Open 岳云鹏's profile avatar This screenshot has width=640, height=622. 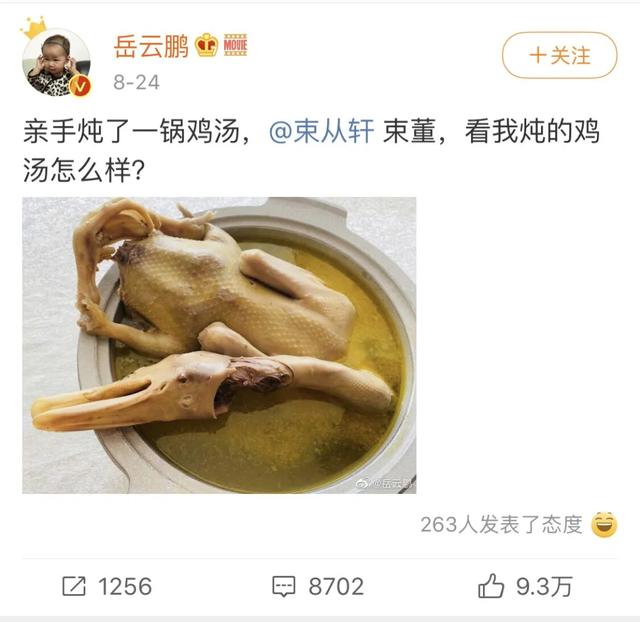[x=57, y=62]
